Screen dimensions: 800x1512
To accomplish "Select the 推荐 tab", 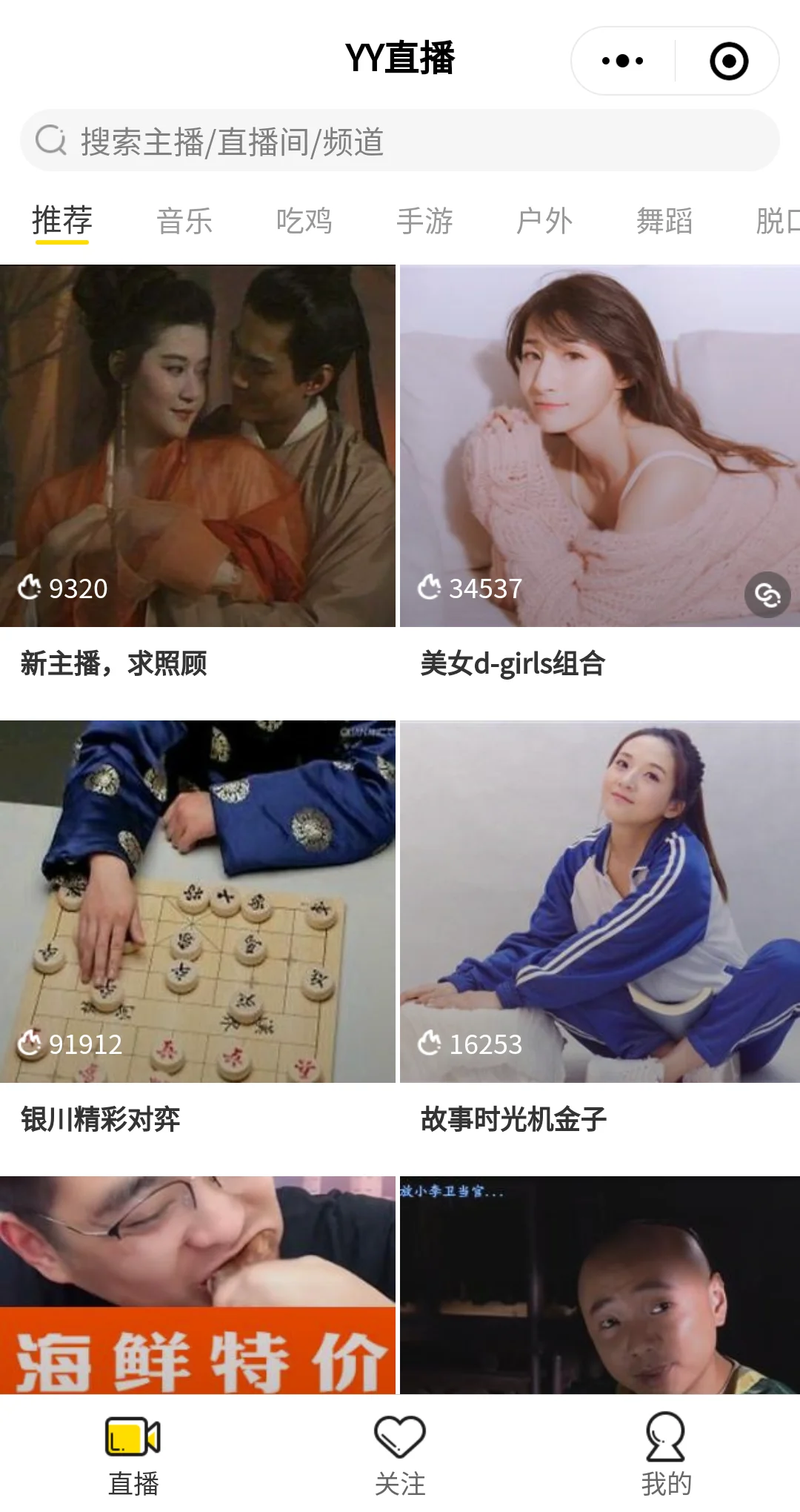I will 61,221.
